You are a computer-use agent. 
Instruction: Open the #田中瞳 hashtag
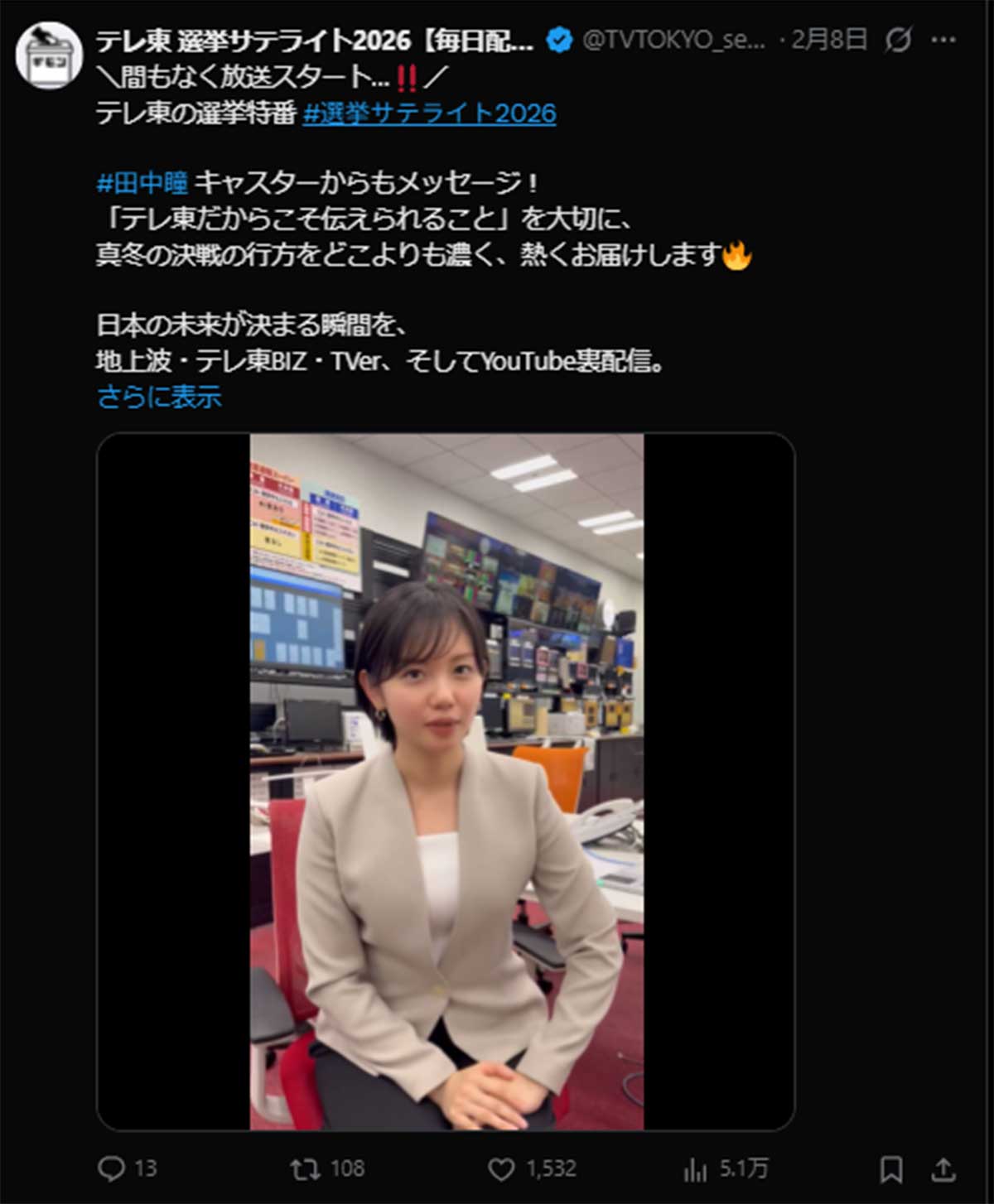point(142,182)
